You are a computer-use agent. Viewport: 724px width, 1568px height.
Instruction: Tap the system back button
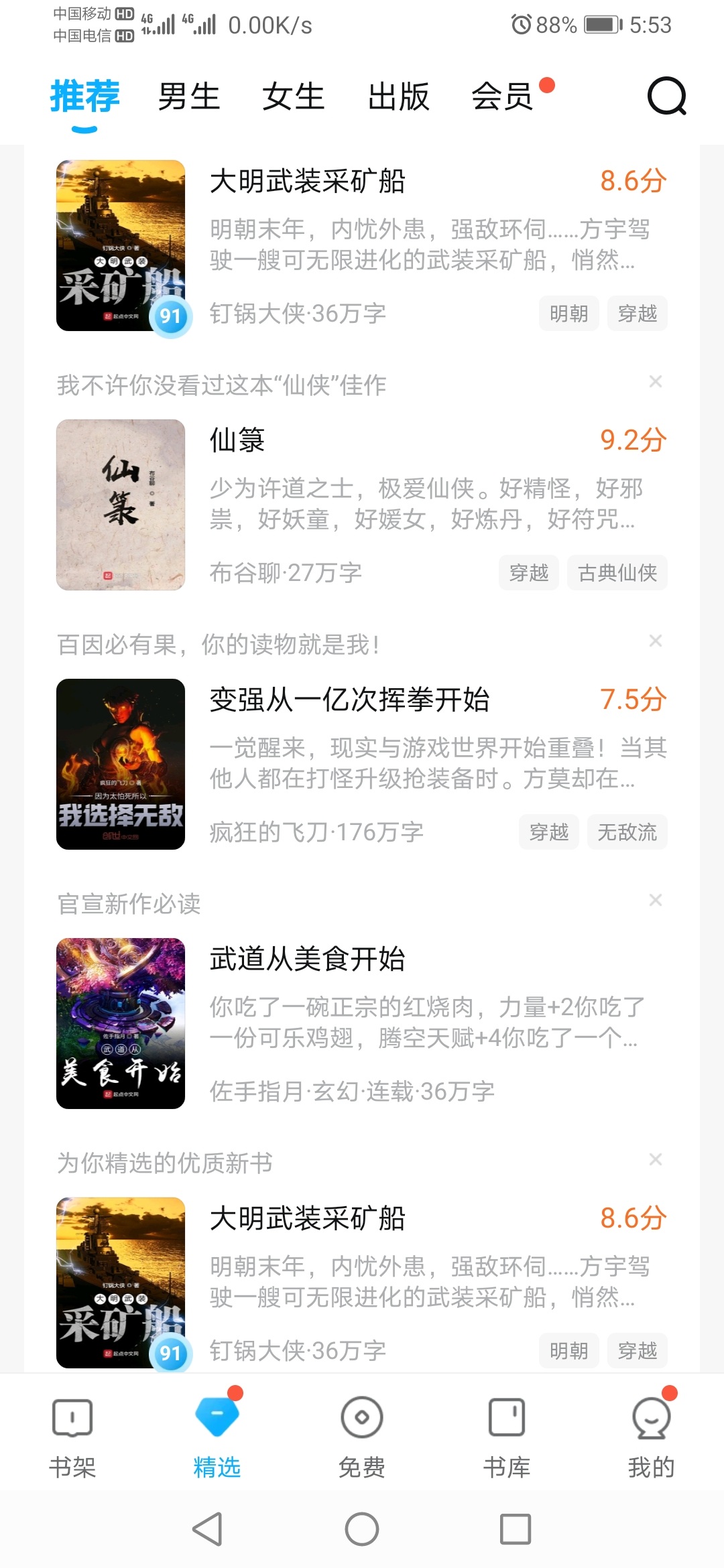pos(208,1529)
